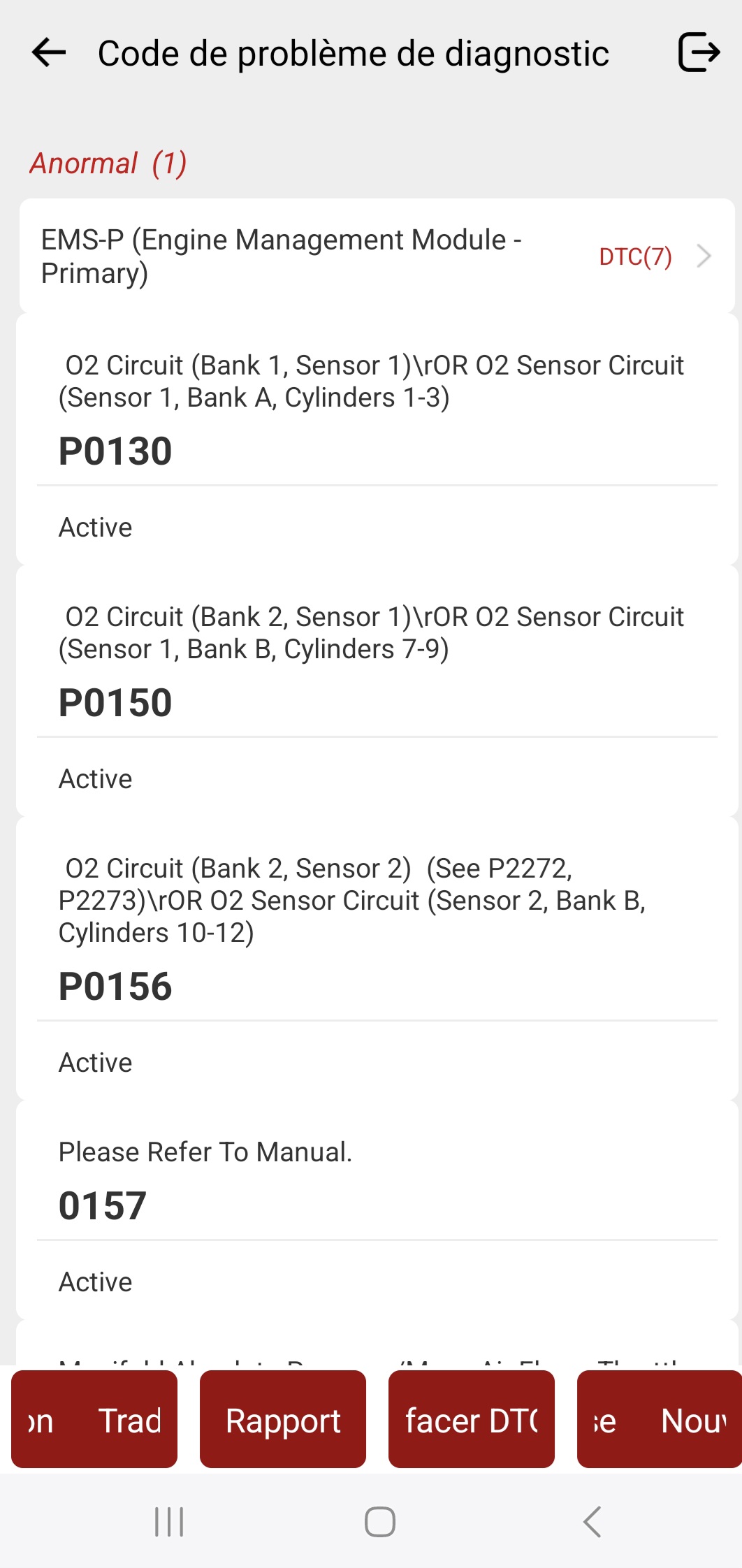Open the recent apps view
The height and width of the screenshot is (1568, 742).
click(169, 1522)
